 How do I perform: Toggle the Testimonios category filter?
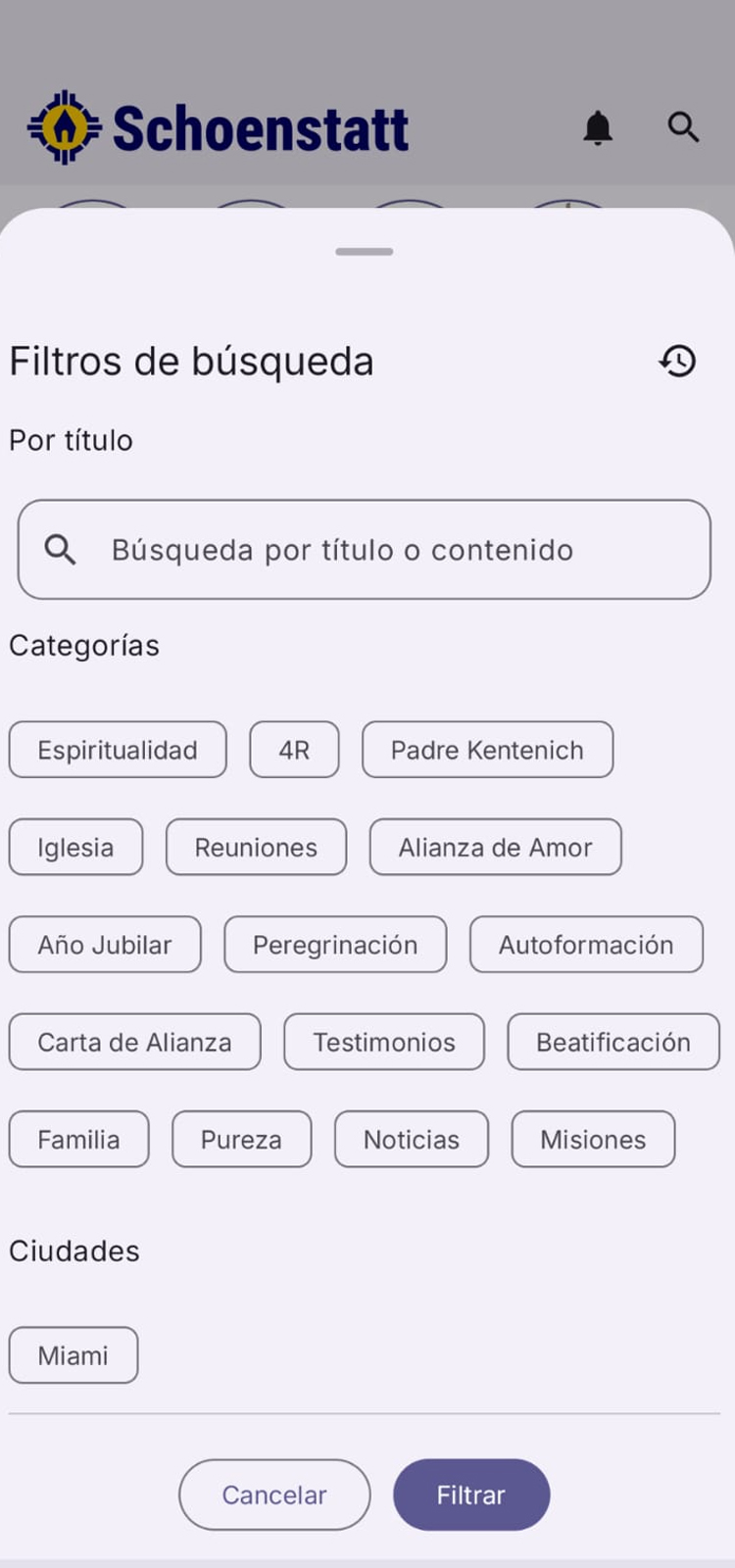[x=383, y=1042]
